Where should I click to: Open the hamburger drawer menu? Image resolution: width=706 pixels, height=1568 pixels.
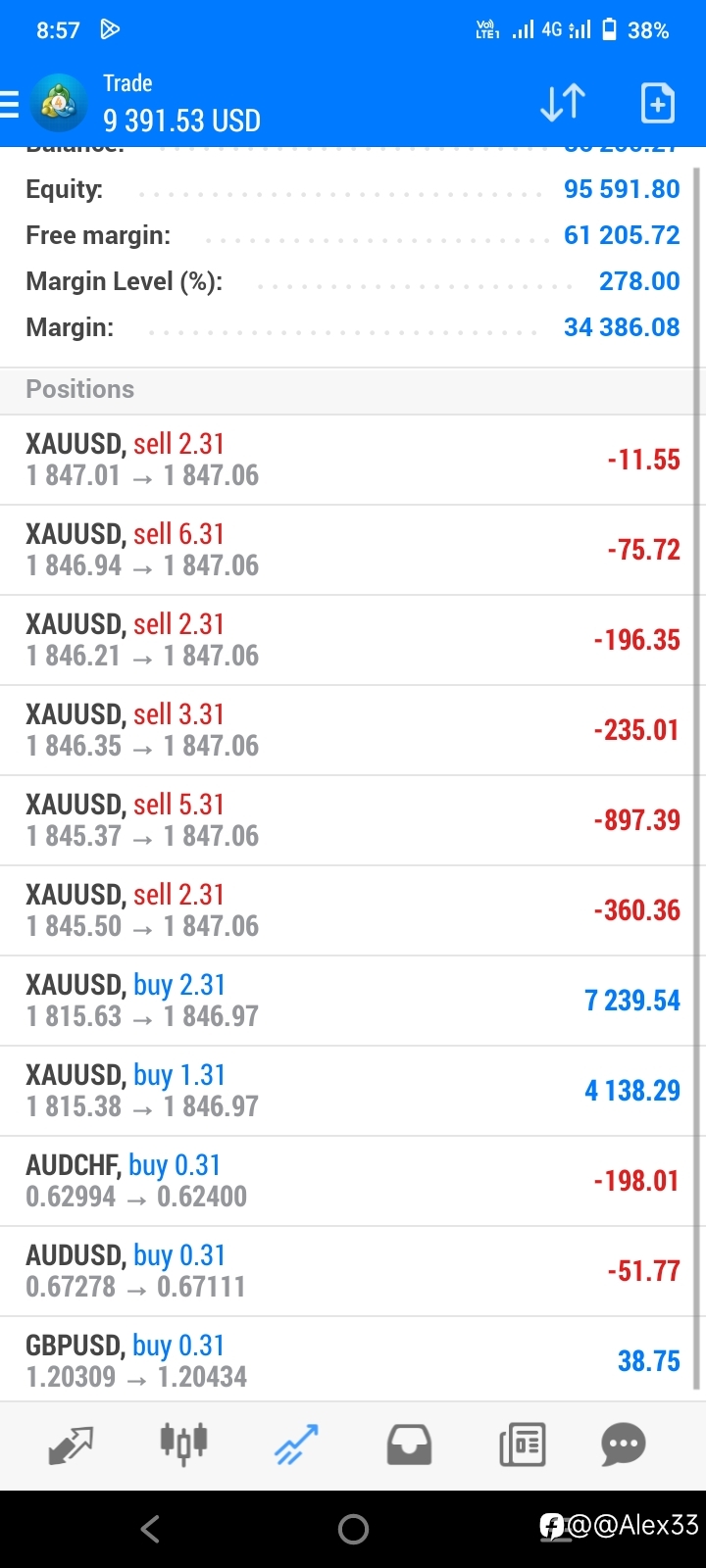(x=9, y=104)
